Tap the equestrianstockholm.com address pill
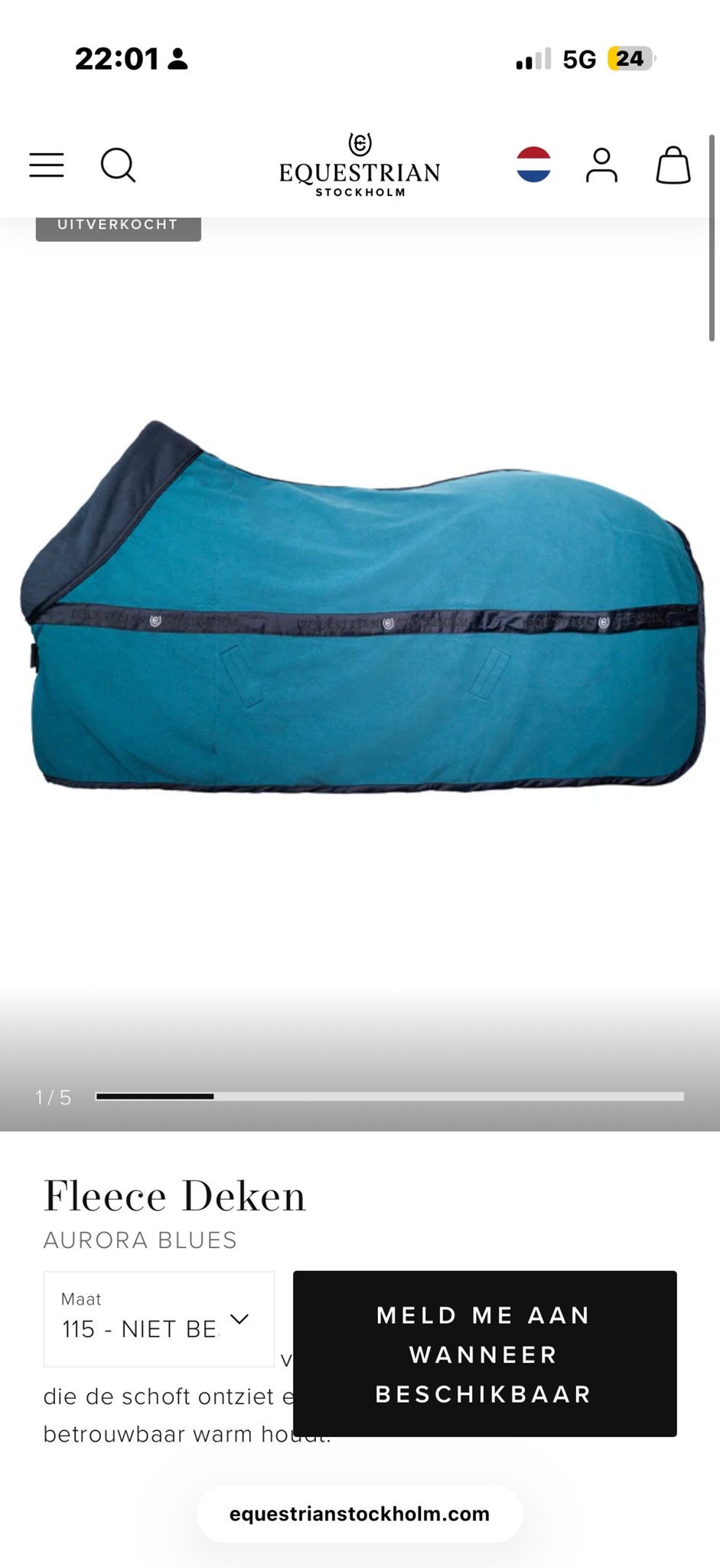This screenshot has width=720, height=1568. coord(360,1514)
